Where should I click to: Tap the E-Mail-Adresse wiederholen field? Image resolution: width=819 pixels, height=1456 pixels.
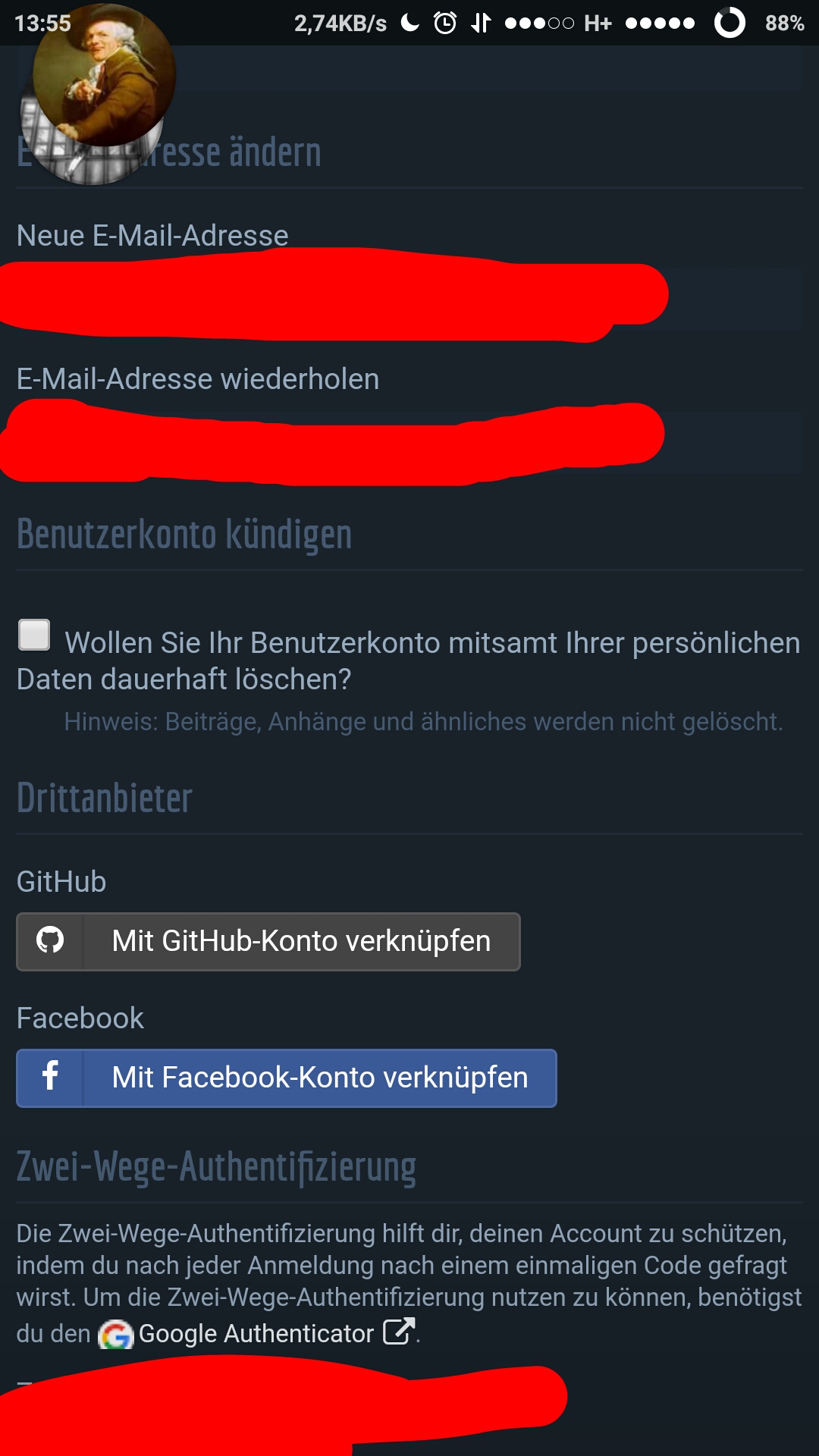click(408, 442)
